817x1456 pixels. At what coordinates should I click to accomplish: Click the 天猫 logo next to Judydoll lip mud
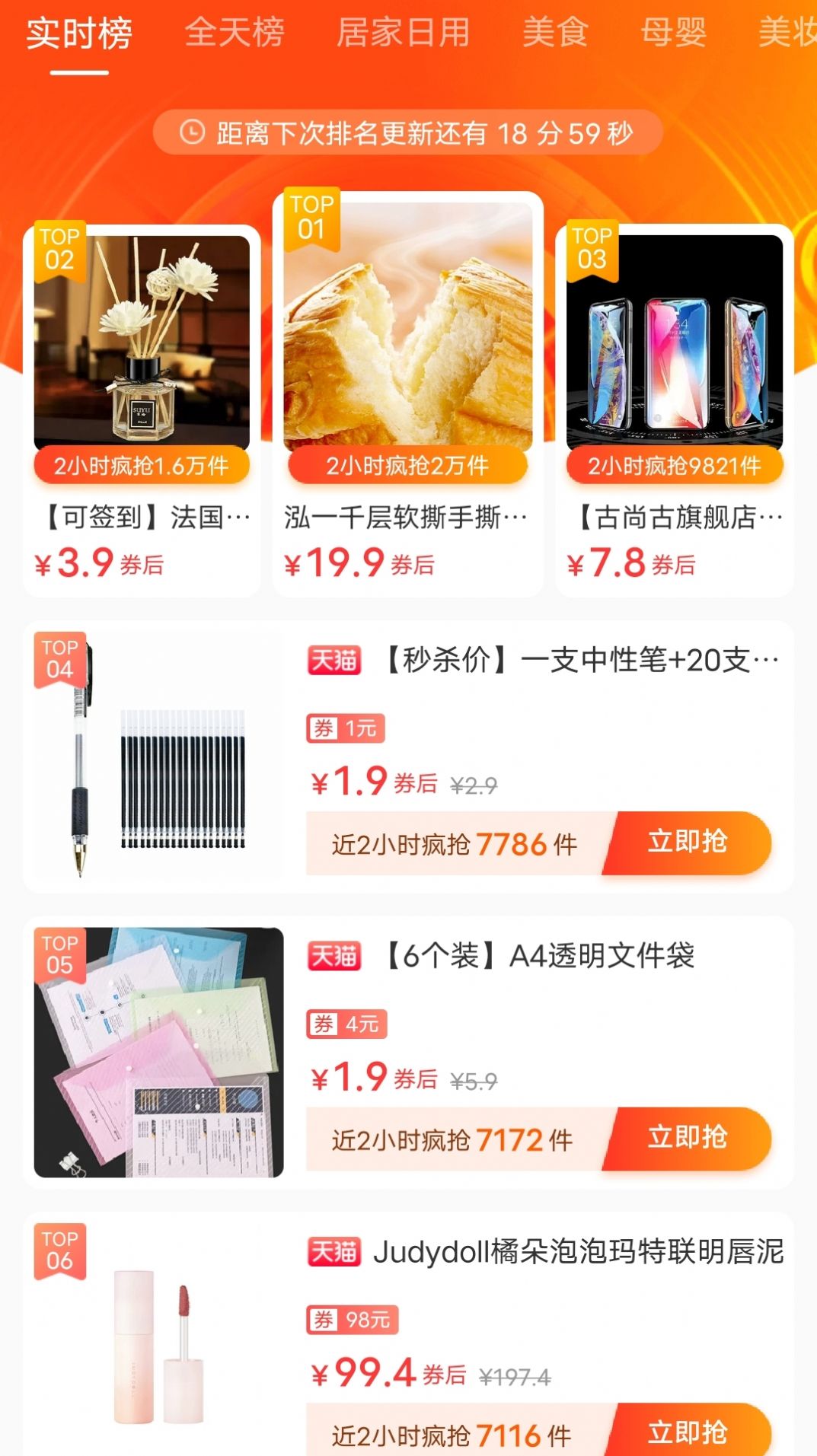coord(332,1254)
